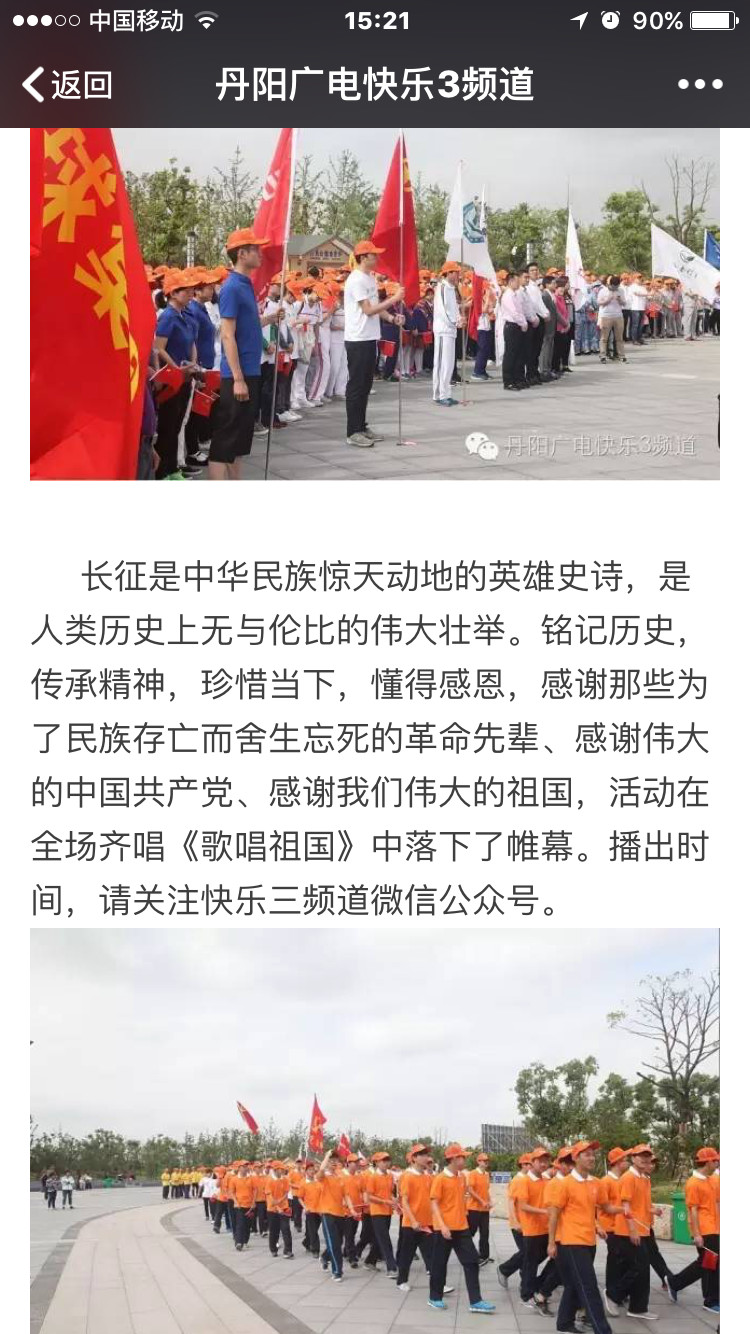Open the three-dot overflow menu
Image resolution: width=750 pixels, height=1334 pixels.
tap(700, 85)
